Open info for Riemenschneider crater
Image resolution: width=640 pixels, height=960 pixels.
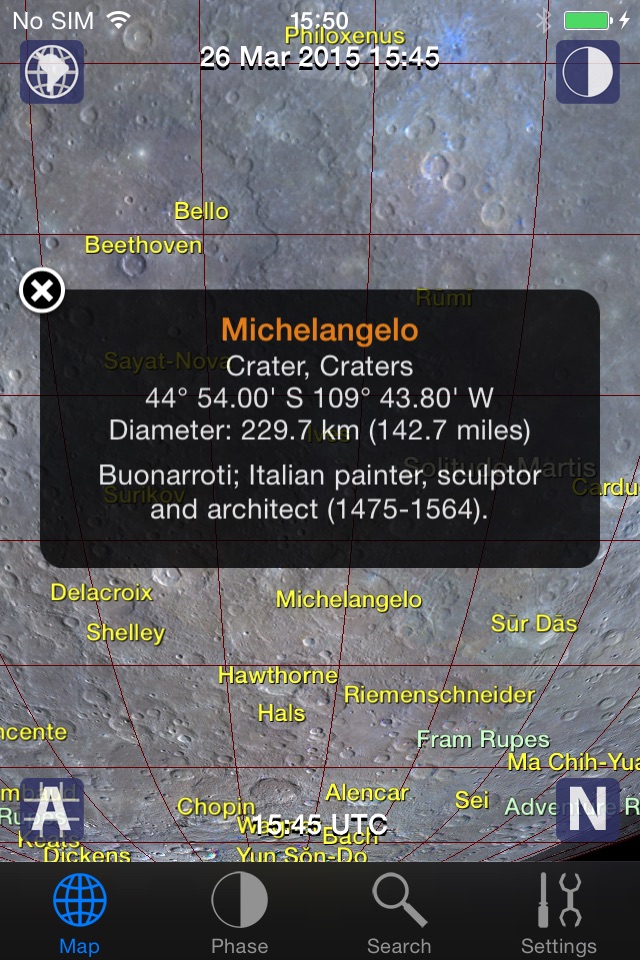pyautogui.click(x=440, y=694)
